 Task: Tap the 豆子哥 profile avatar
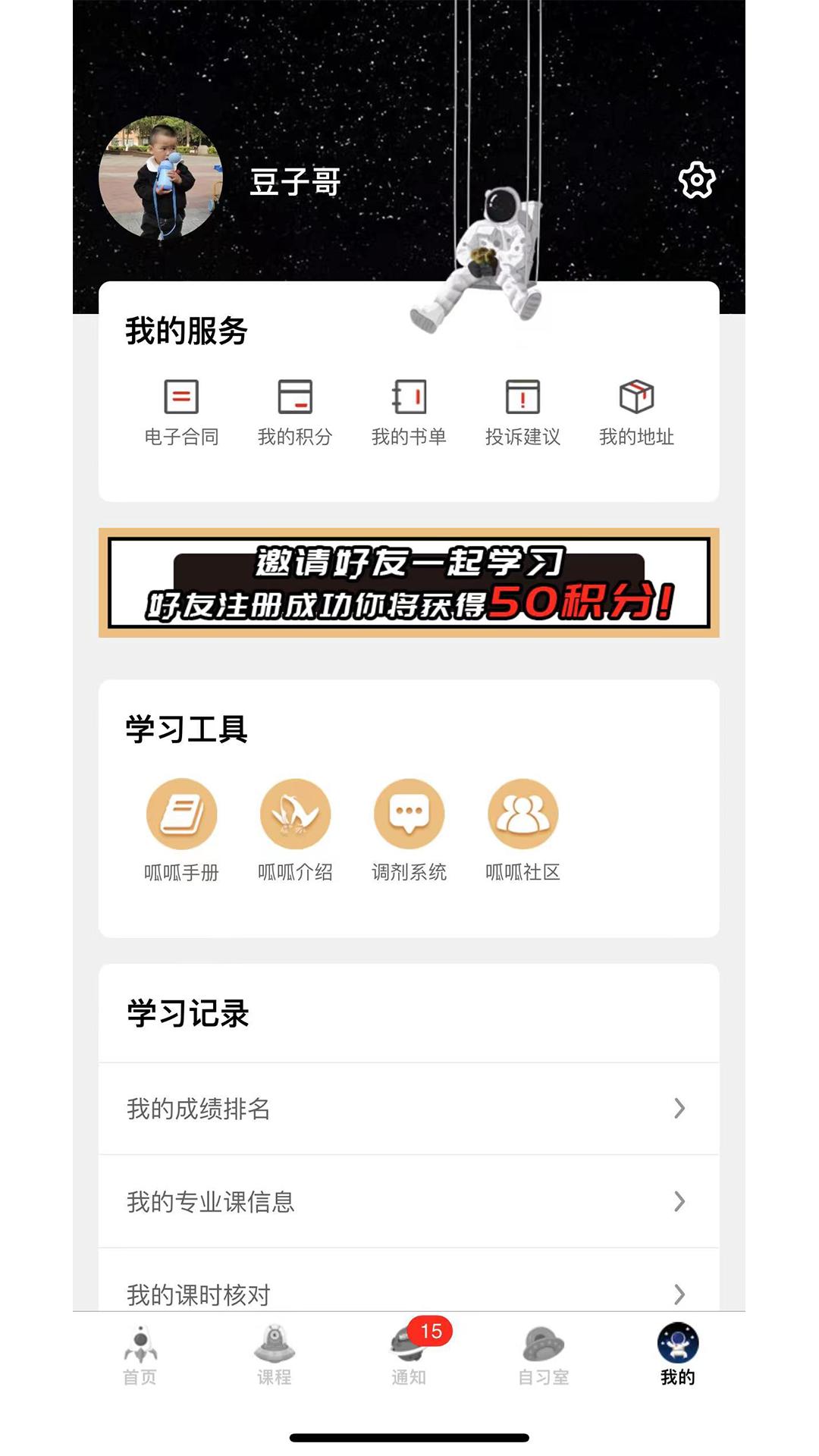[x=161, y=177]
